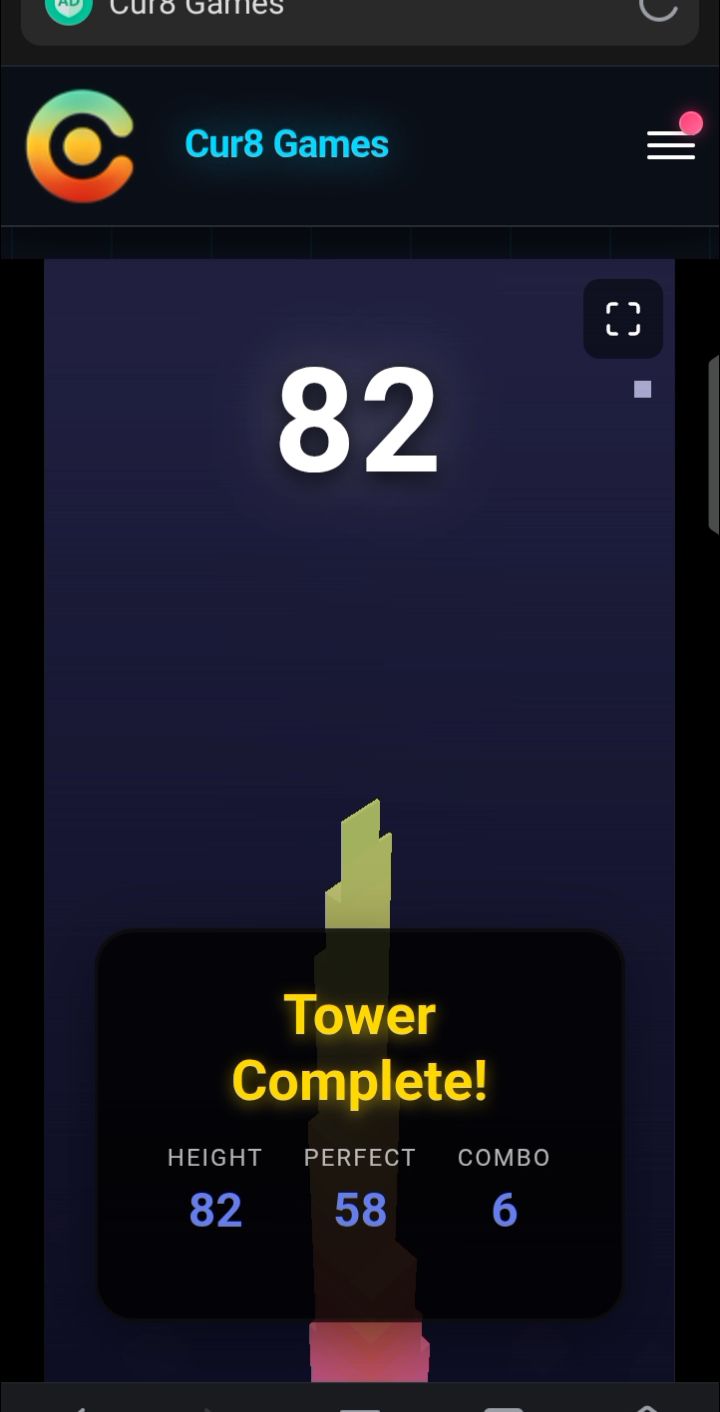Open the hamburger menu
The image size is (720, 1412).
(x=671, y=145)
